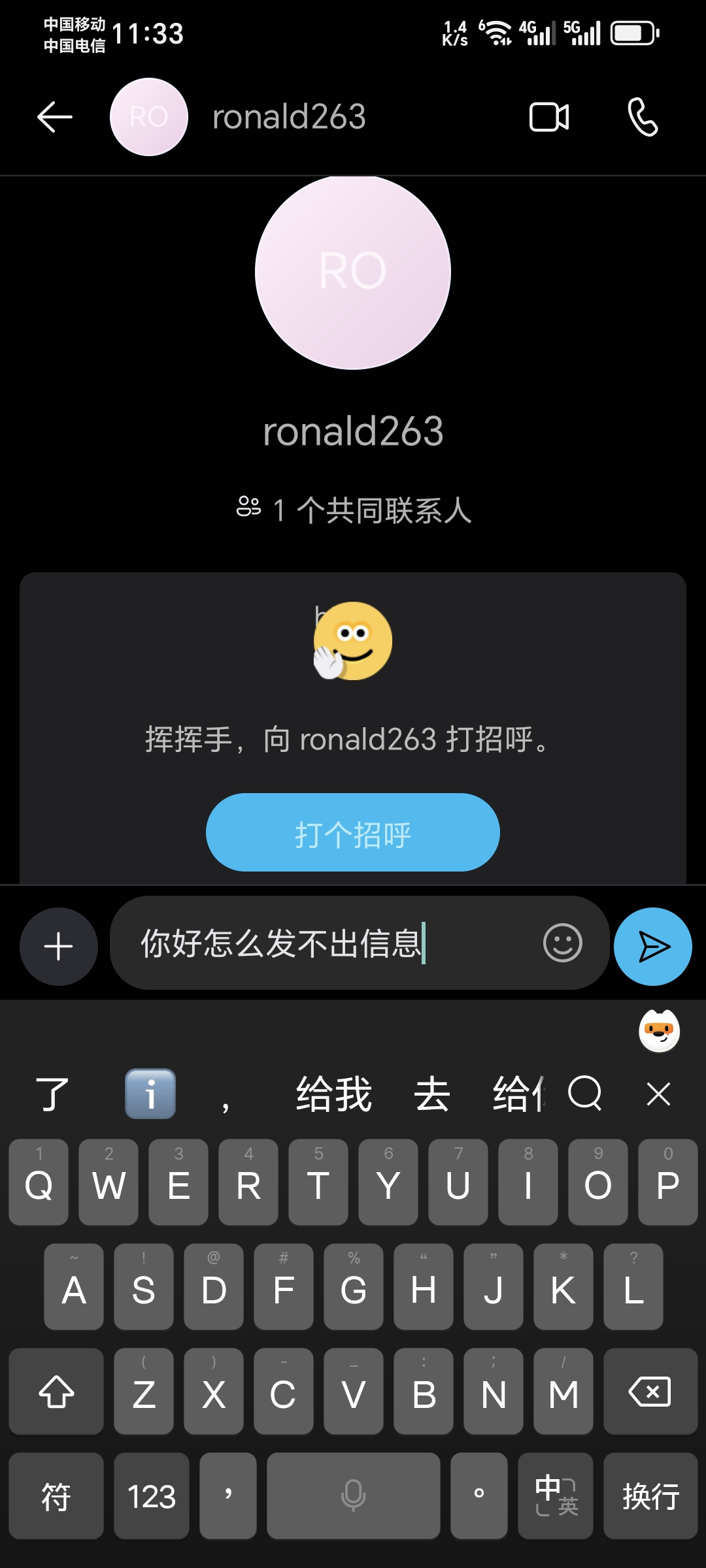The image size is (706, 1568).
Task: Tap the microphone key for voice input
Action: 353,1497
